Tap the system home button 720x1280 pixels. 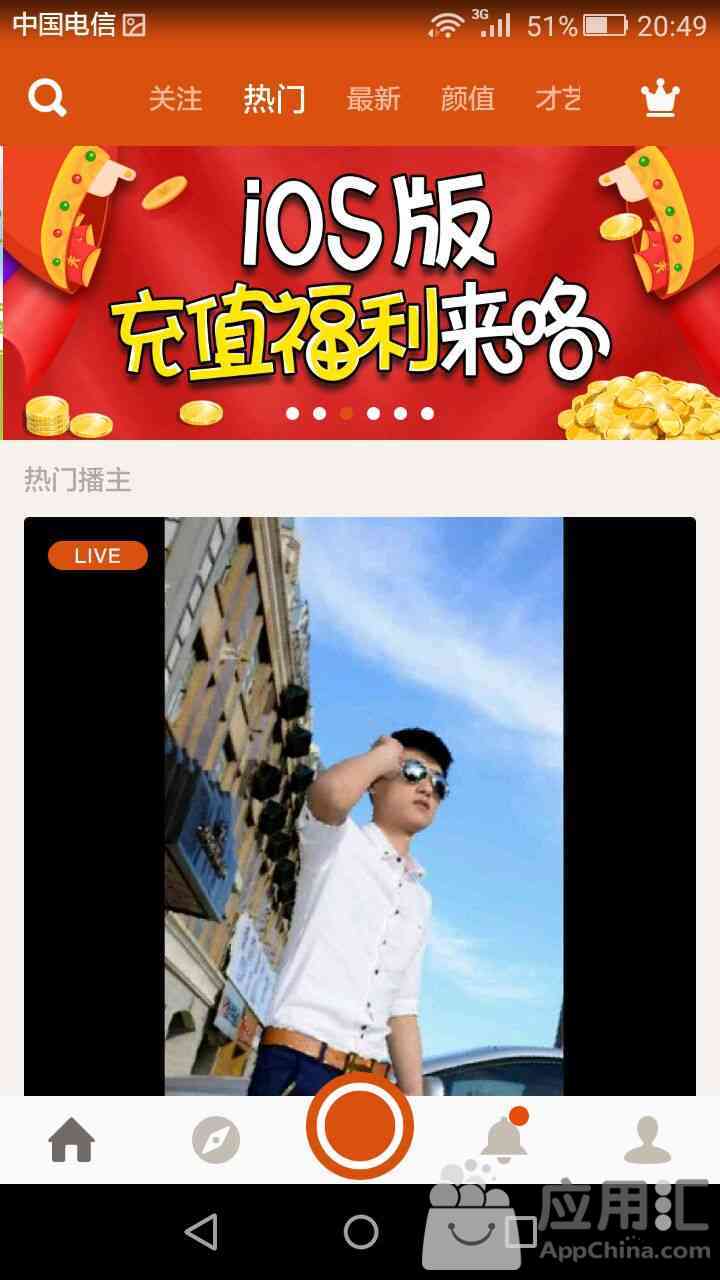pos(360,1232)
